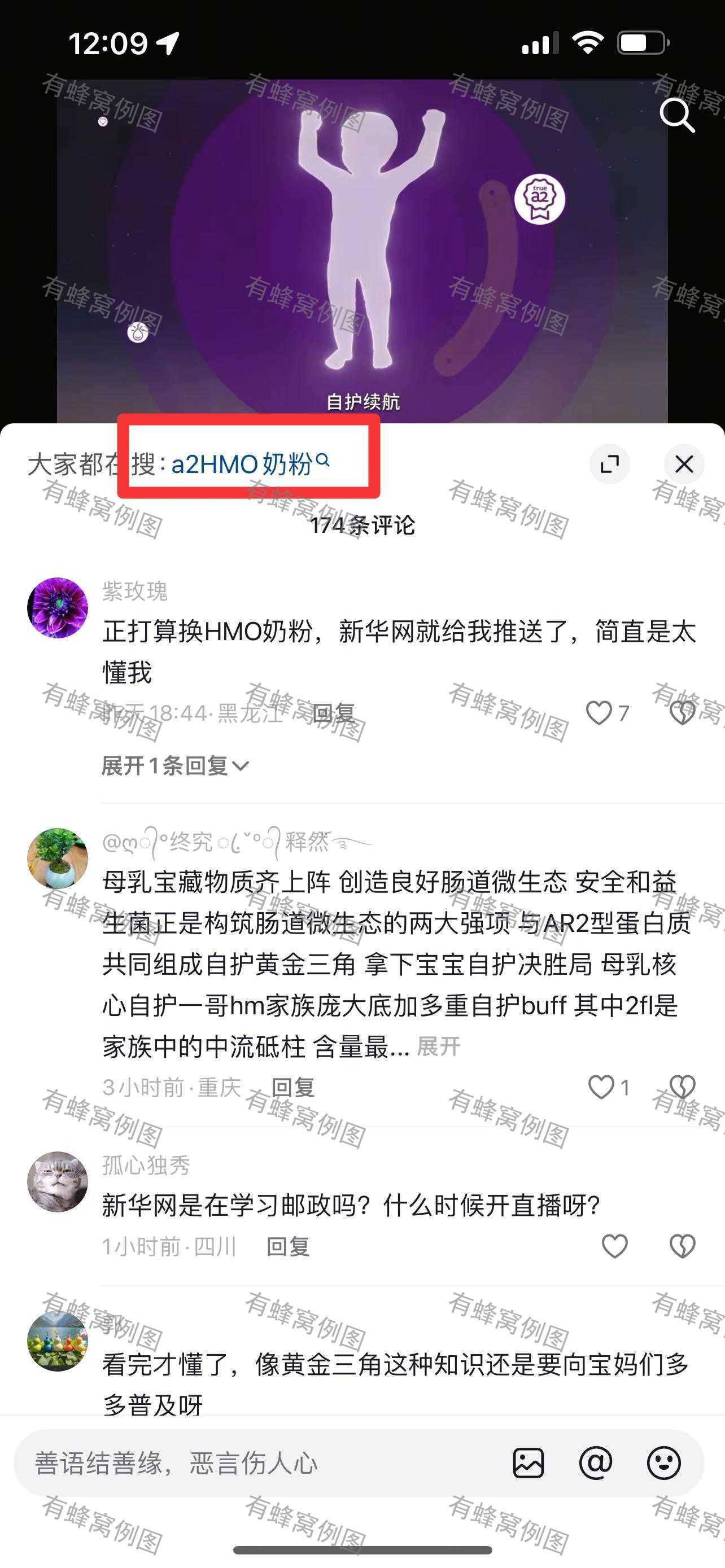Open 孤心独秀's profile avatar
The image size is (725, 1568).
click(x=58, y=1181)
